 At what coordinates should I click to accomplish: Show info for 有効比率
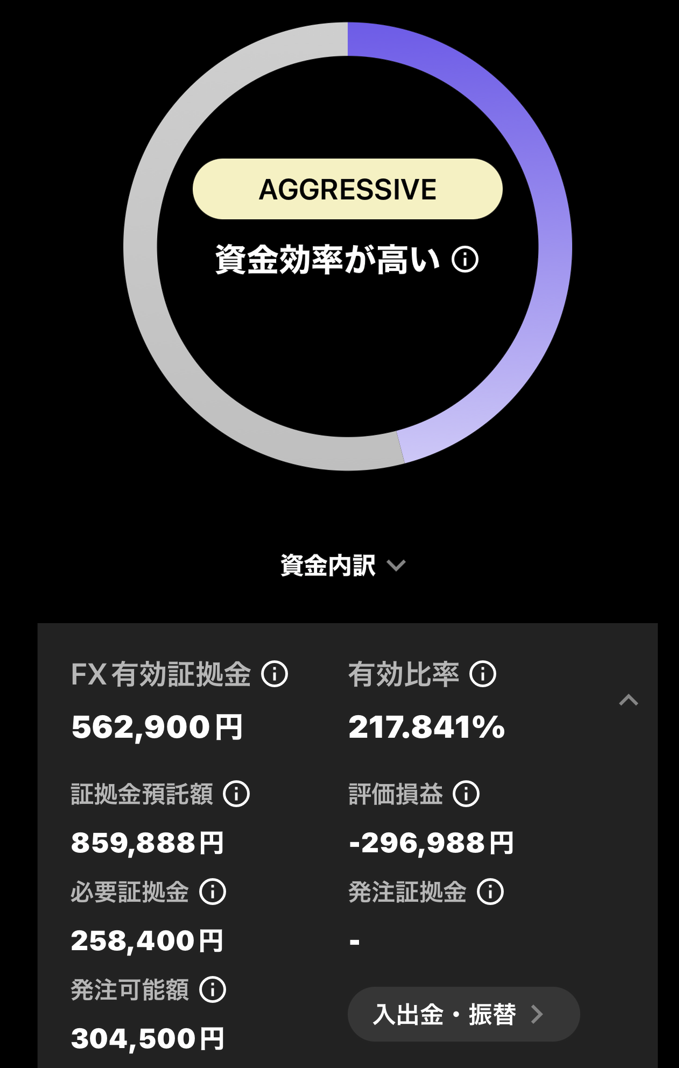point(483,674)
